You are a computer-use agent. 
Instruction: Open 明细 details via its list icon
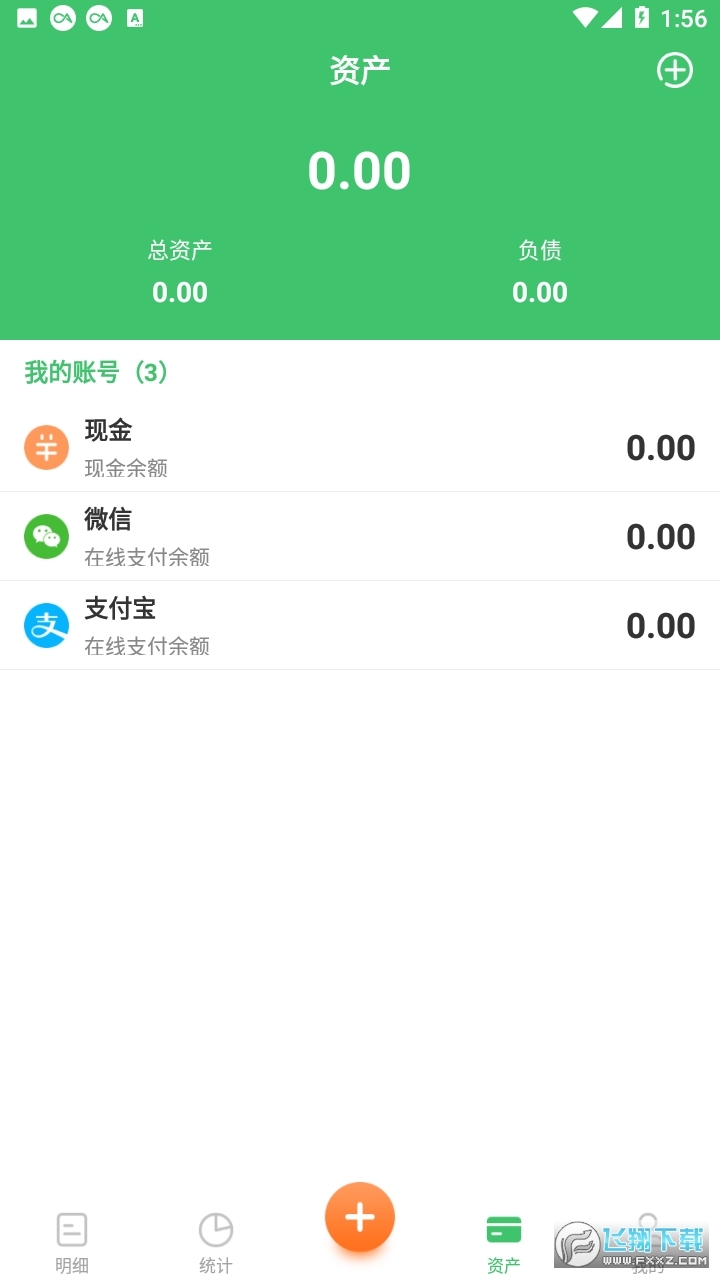pyautogui.click(x=71, y=1228)
